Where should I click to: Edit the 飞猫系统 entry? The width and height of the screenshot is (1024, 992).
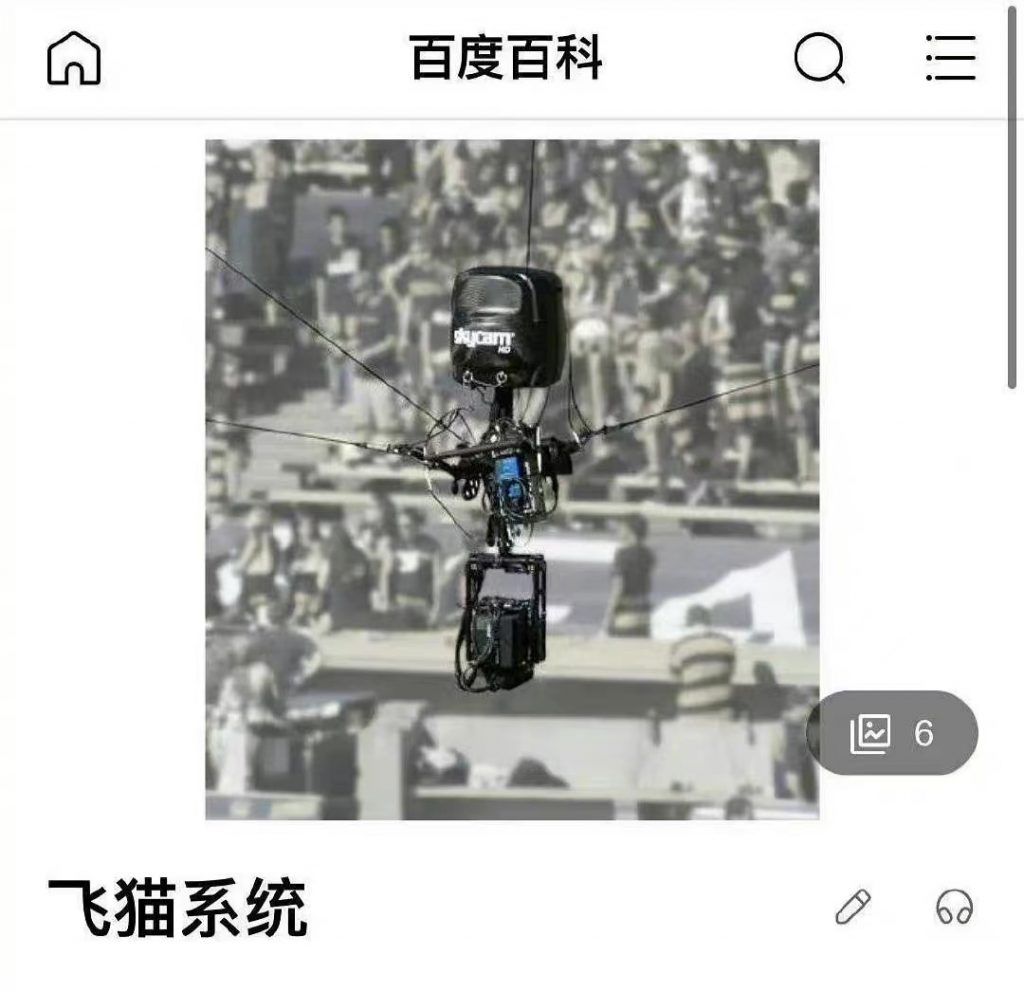[853, 907]
